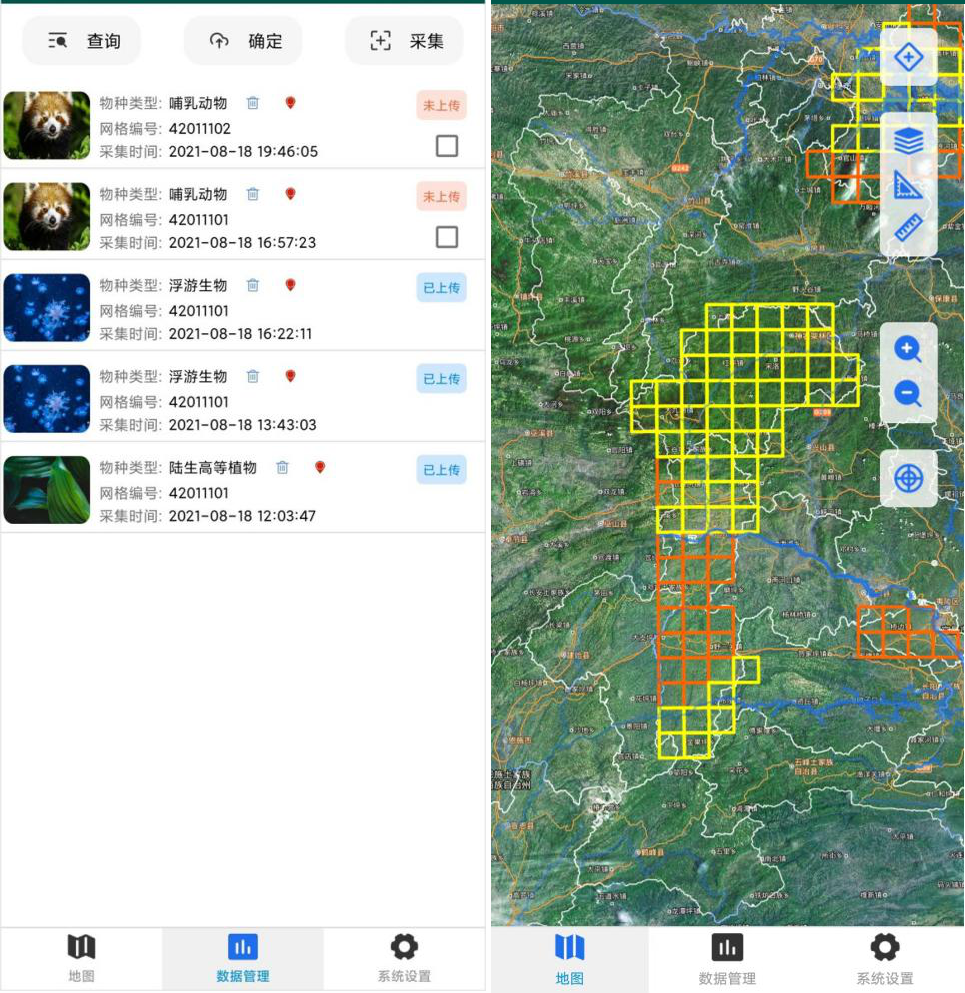The width and height of the screenshot is (965, 993).
Task: Recenter map with the crosshair target button
Action: (908, 478)
